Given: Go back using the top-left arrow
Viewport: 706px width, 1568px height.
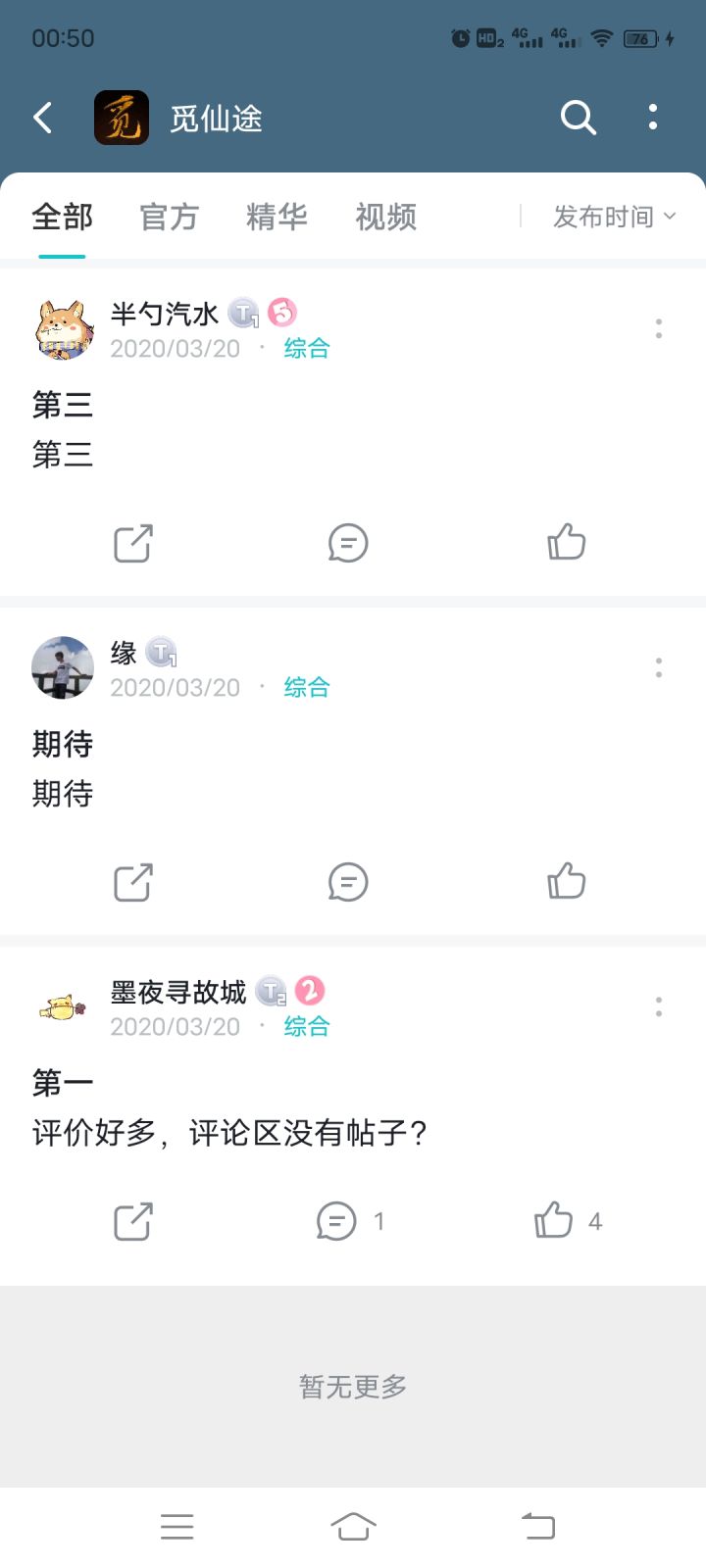Looking at the screenshot, I should pyautogui.click(x=42, y=118).
